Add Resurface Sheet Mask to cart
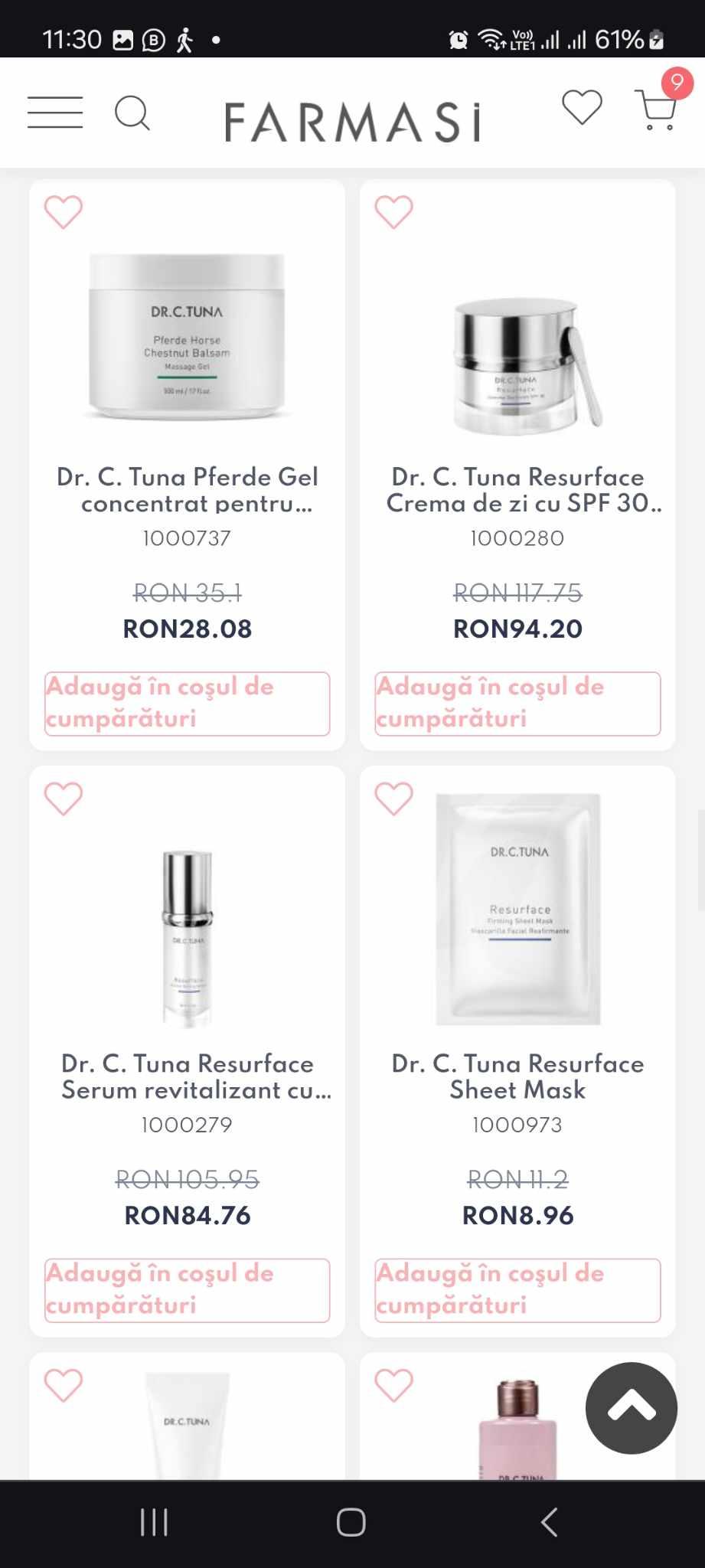705x1568 pixels. [x=517, y=1290]
